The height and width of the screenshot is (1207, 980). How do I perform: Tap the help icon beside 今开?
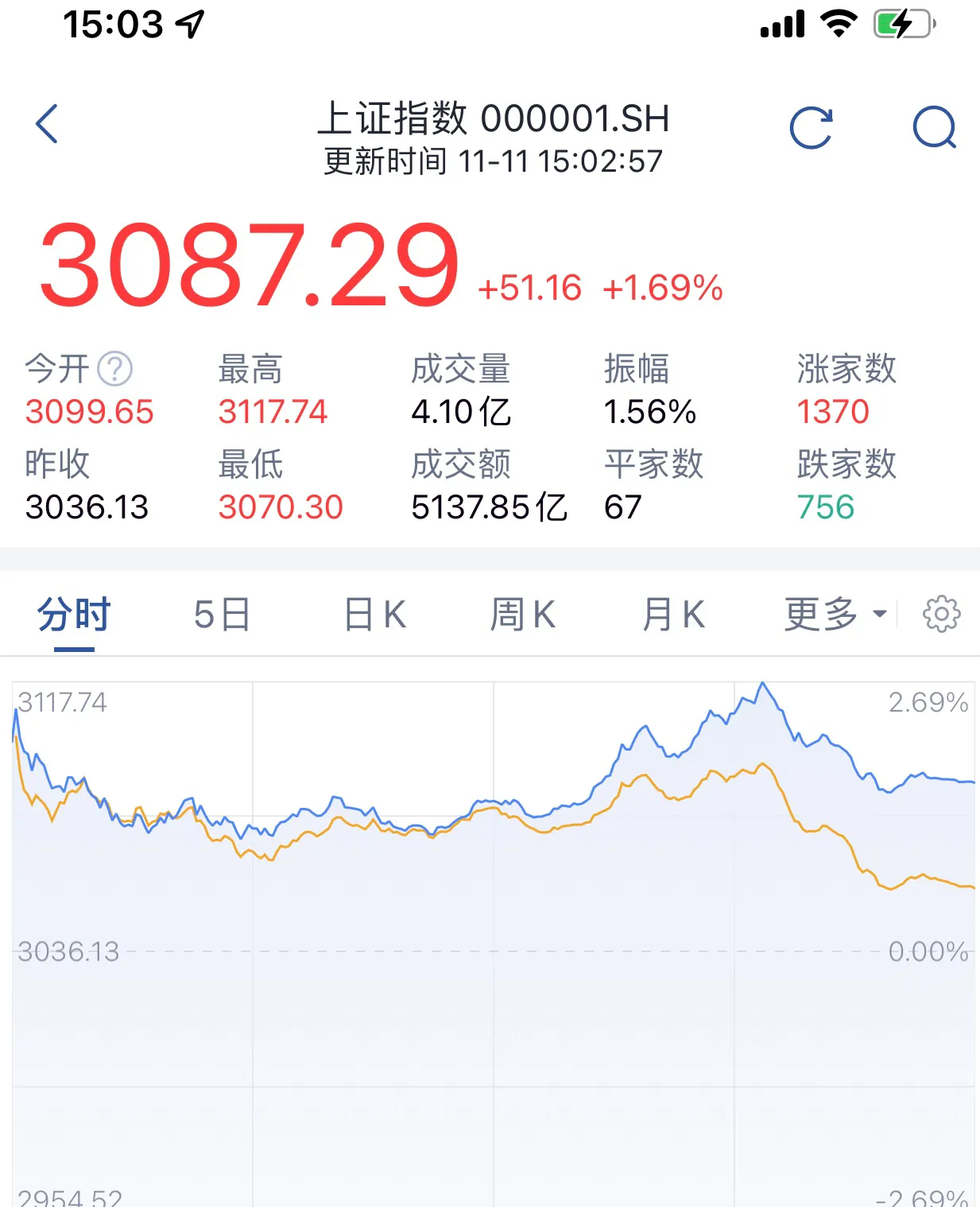(115, 369)
